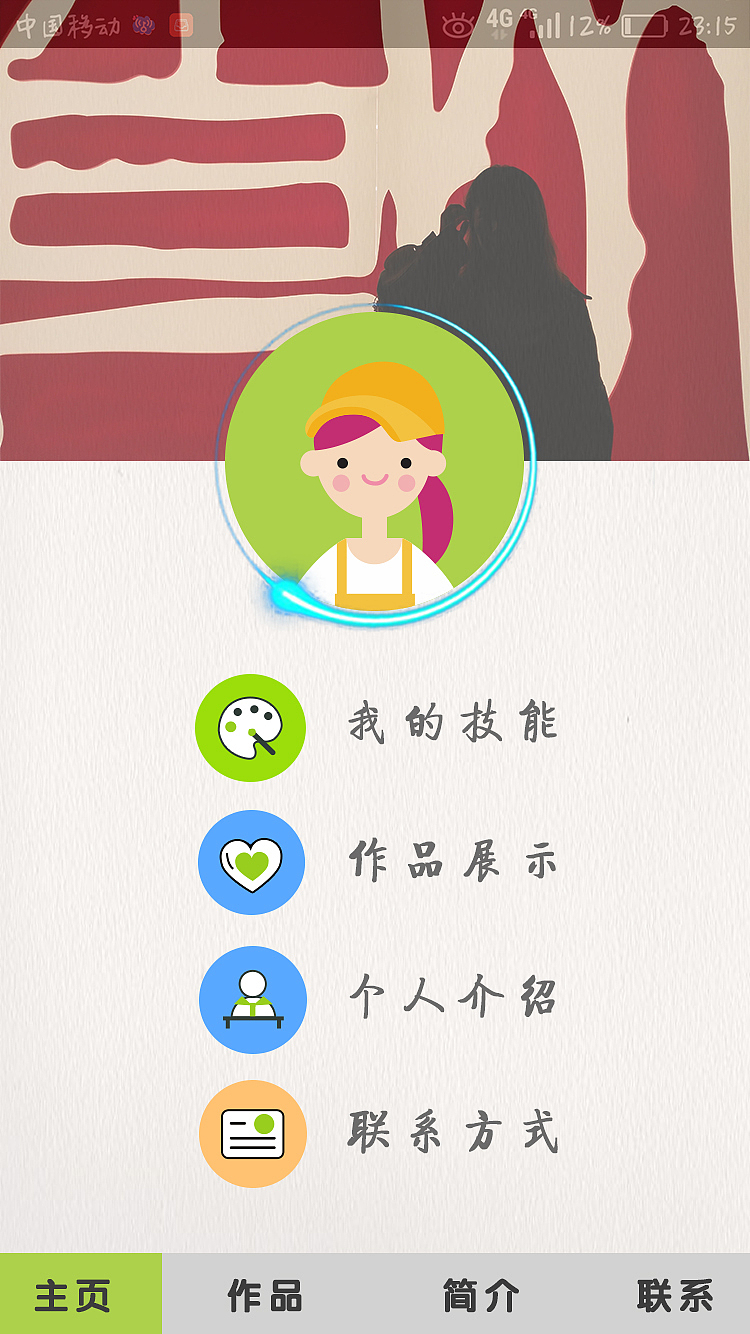
Task: Select the 联系 tab
Action: (678, 1293)
